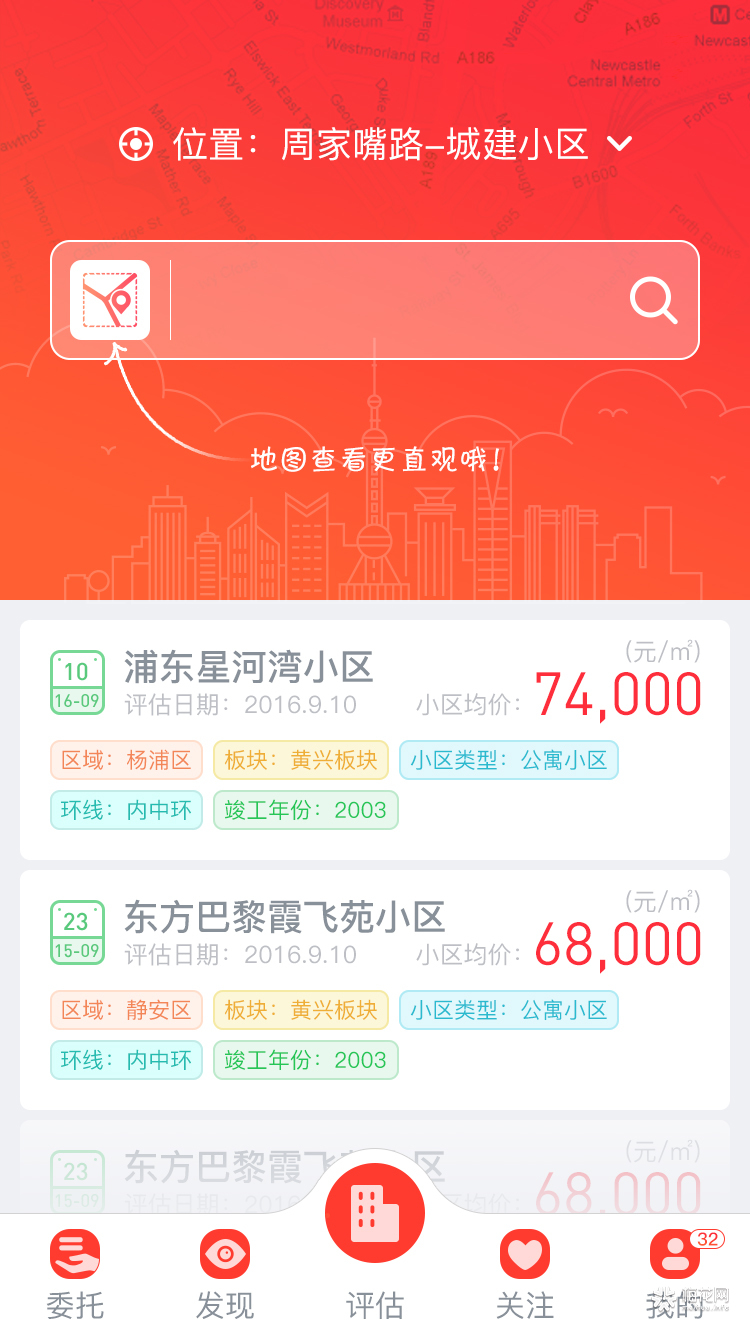750x1334 pixels.
Task: Open the 东方巴黎霞飞苑小区 card priced 68,000
Action: tap(374, 989)
